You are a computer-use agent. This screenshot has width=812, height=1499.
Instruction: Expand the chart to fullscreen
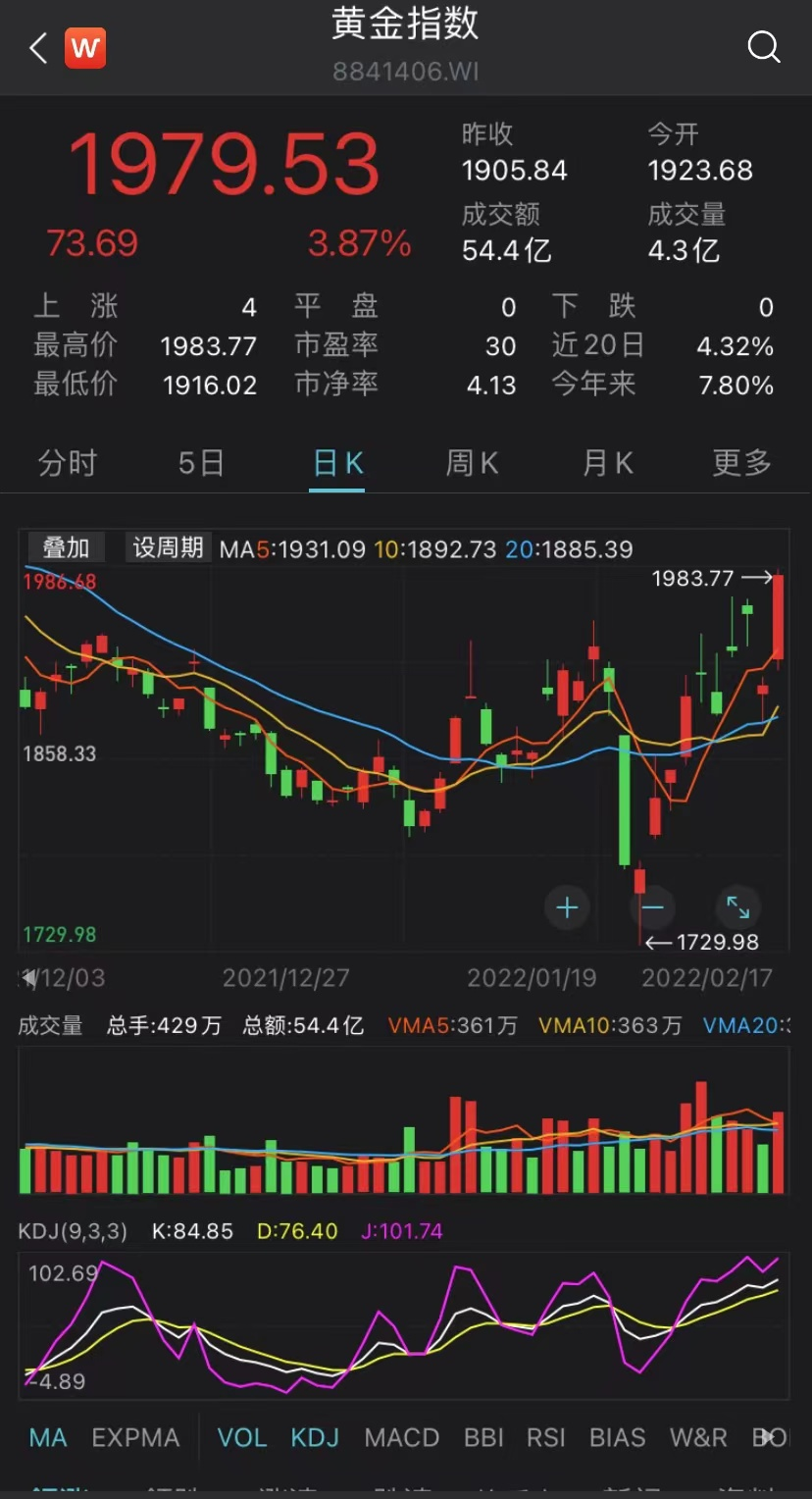pos(738,907)
